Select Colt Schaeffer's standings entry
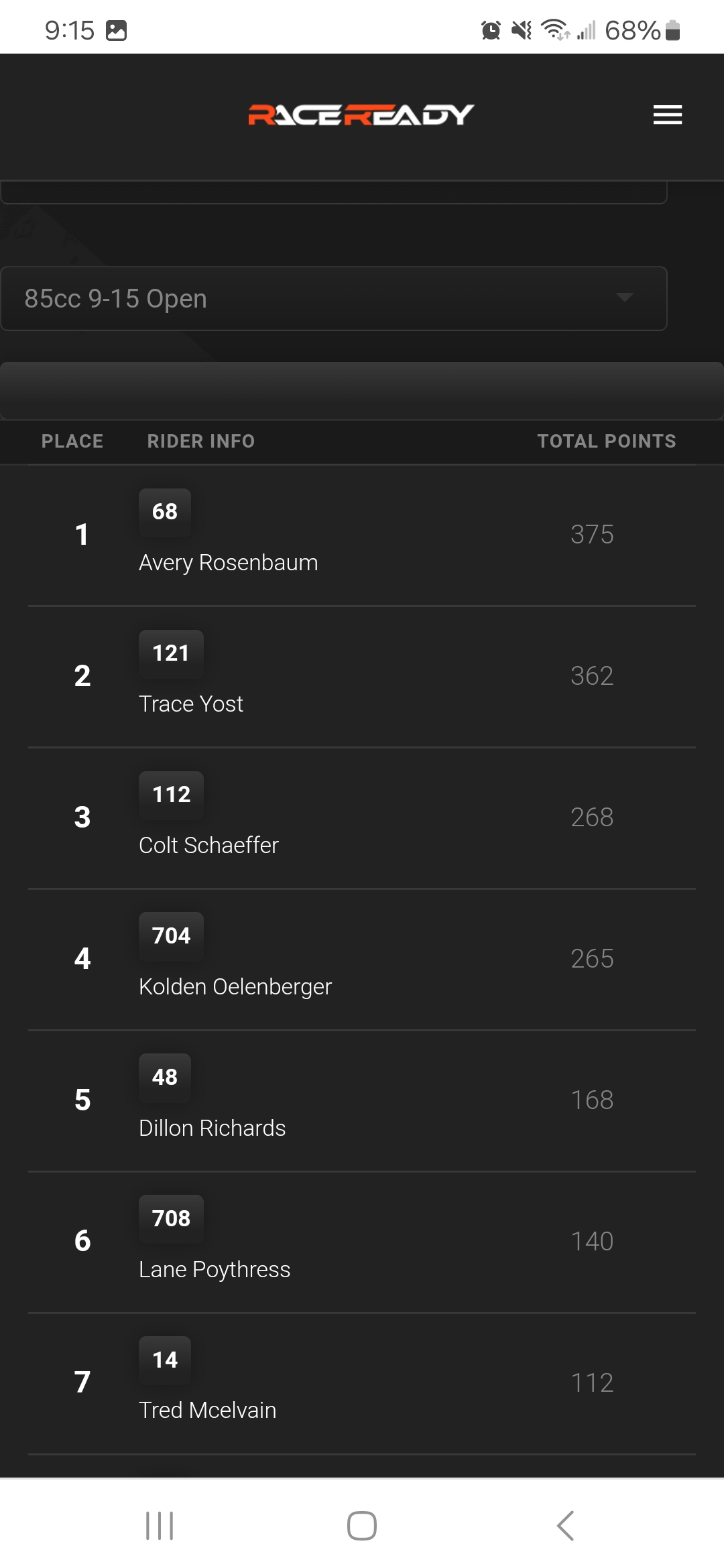724x1568 pixels. point(362,818)
